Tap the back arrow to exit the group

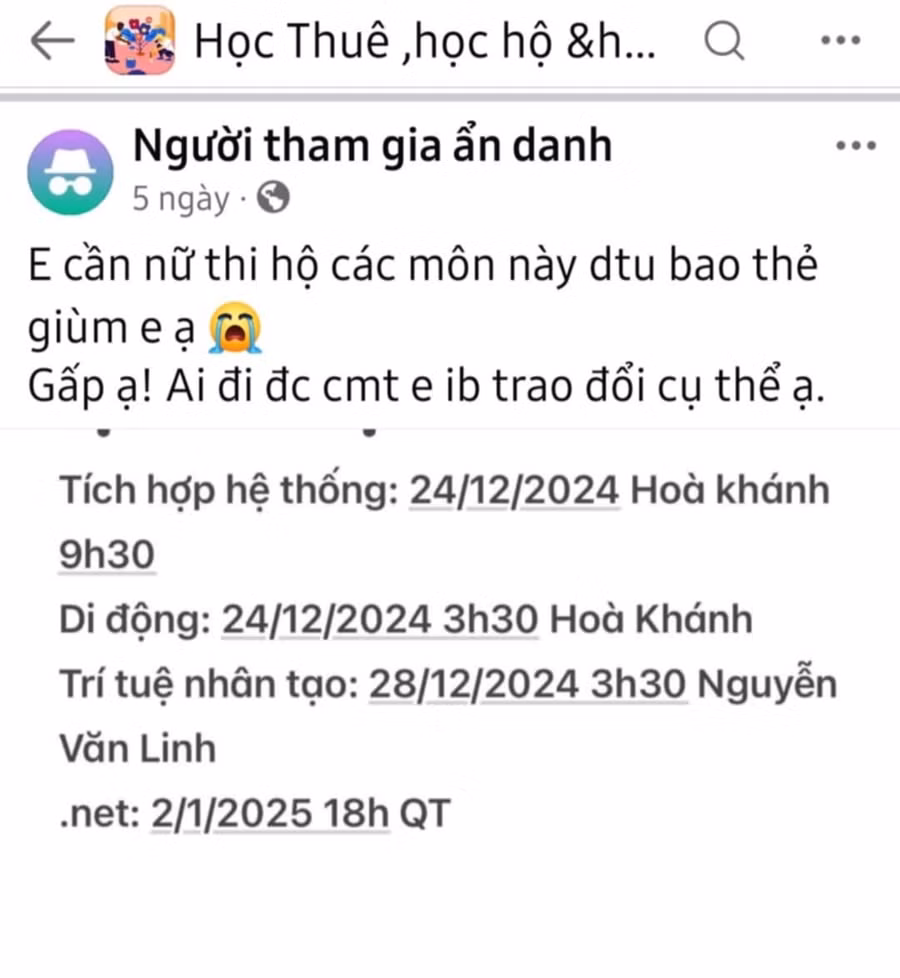[x=50, y=40]
